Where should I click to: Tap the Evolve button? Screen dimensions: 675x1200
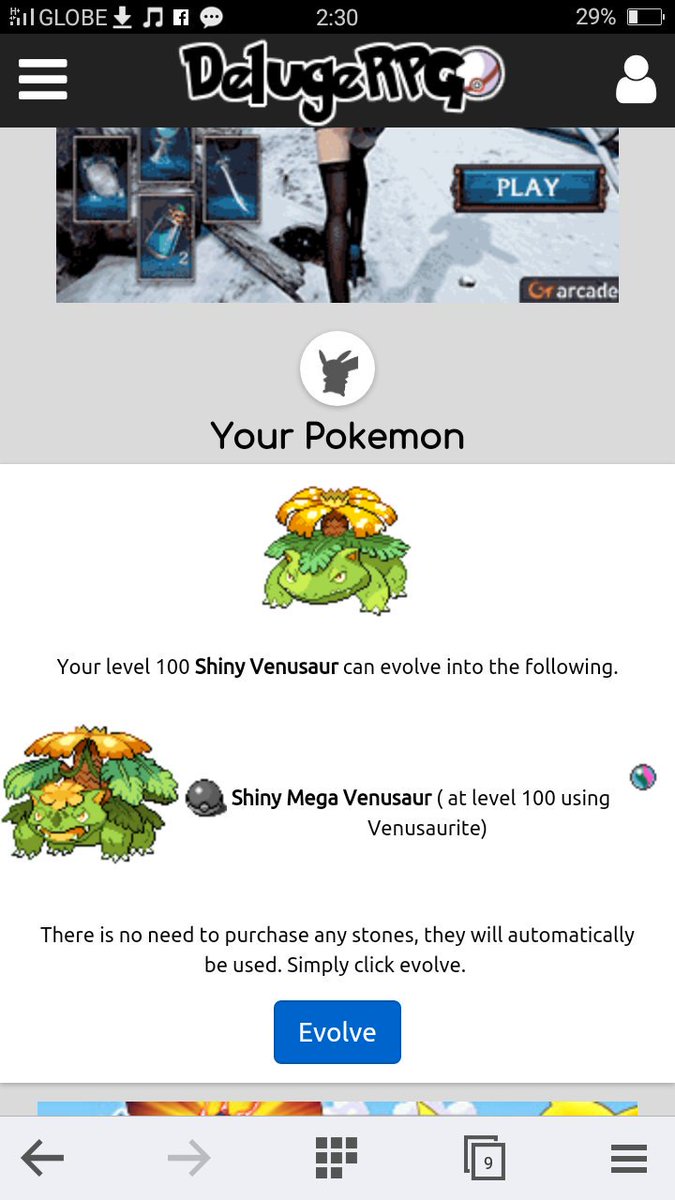337,1032
